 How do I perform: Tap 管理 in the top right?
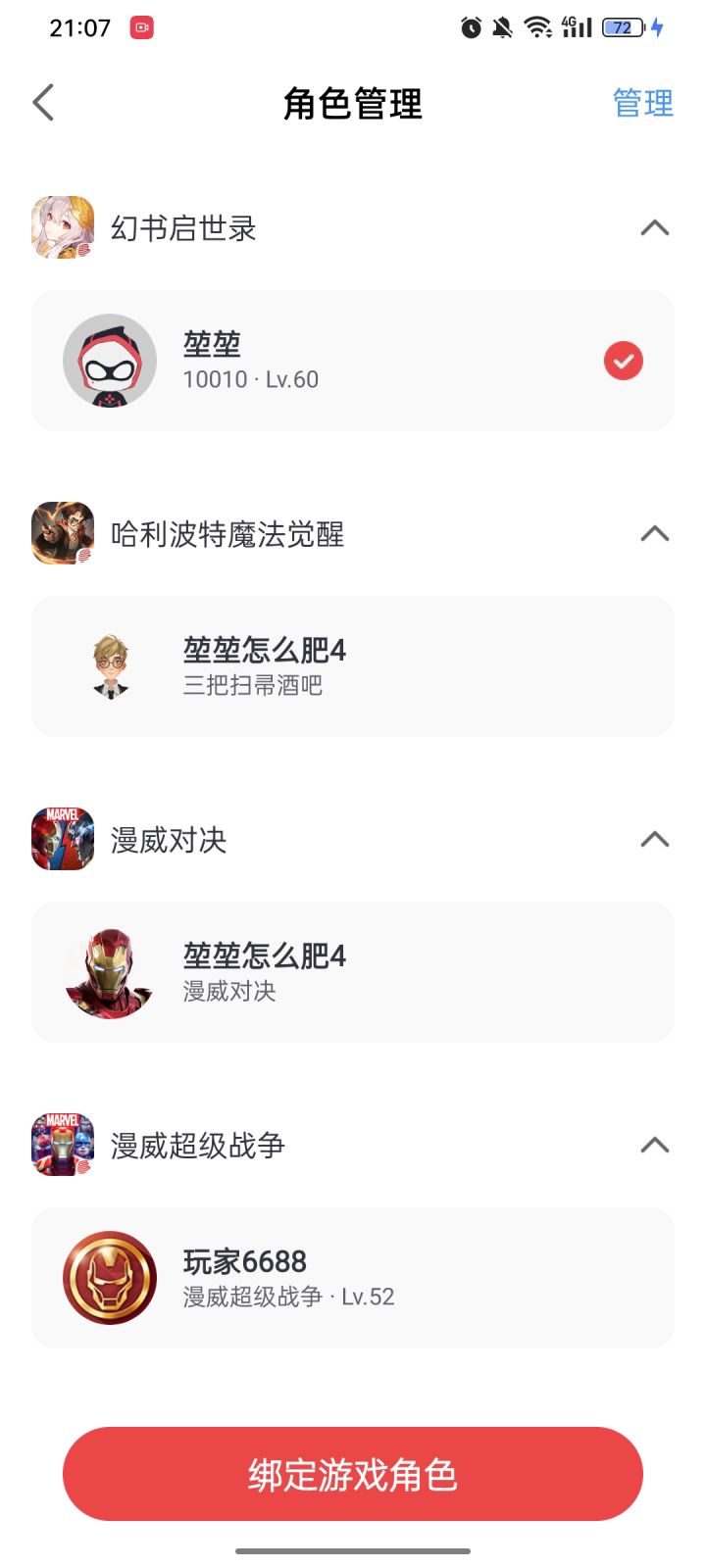click(642, 103)
